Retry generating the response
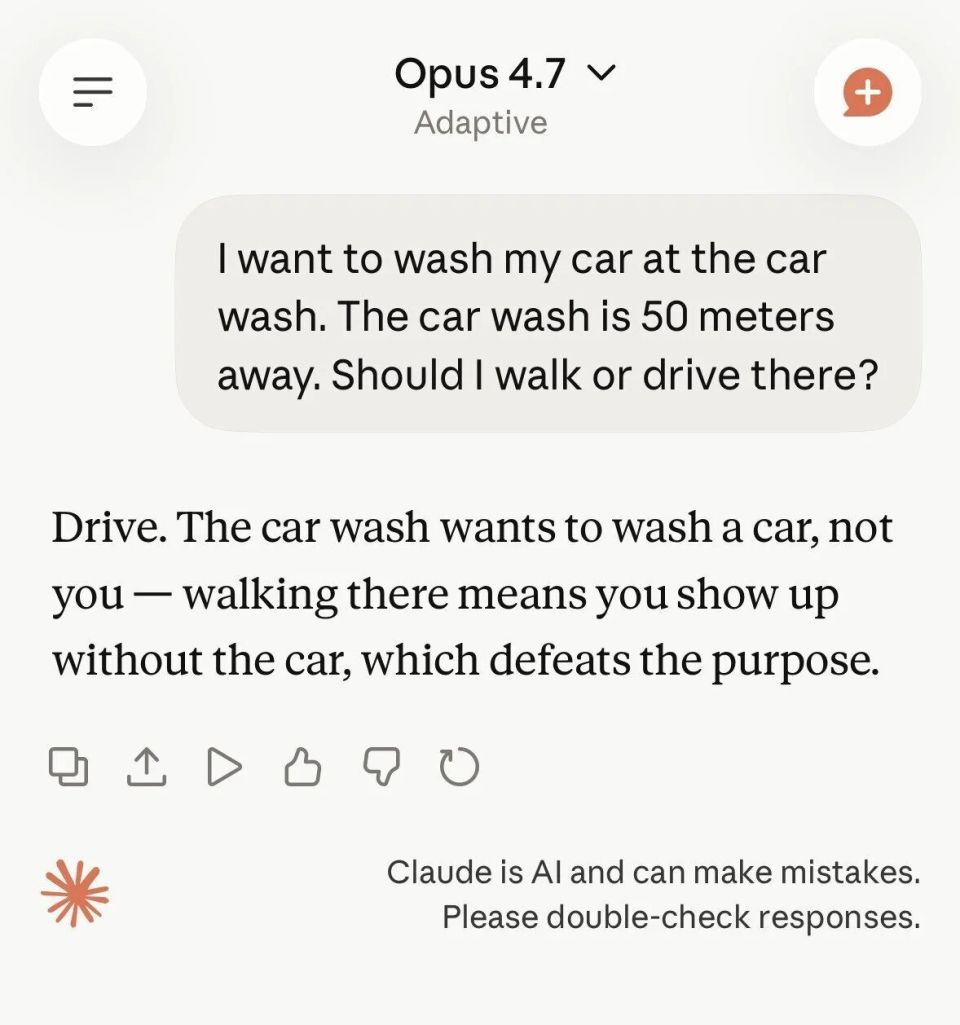Image resolution: width=960 pixels, height=1025 pixels. click(x=460, y=767)
